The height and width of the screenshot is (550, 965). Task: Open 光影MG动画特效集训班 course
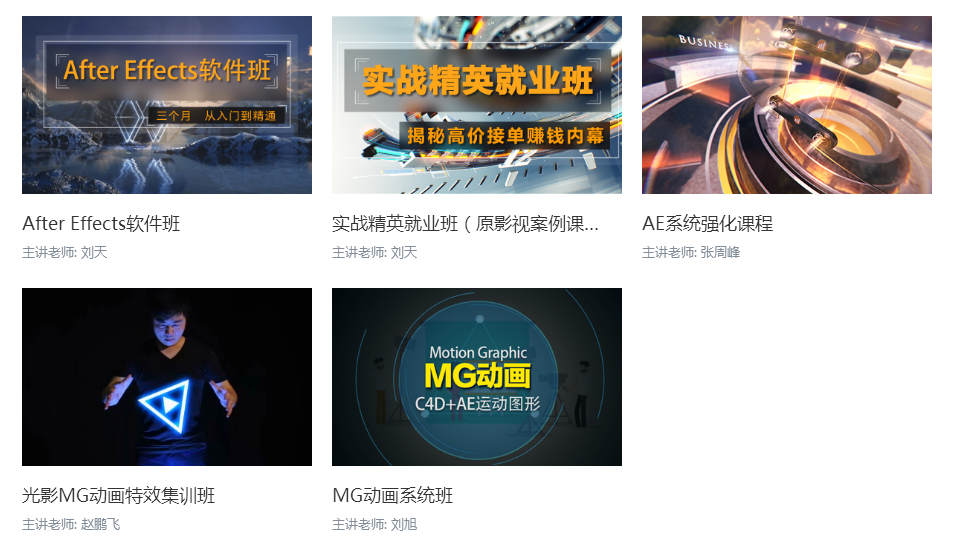[x=166, y=377]
